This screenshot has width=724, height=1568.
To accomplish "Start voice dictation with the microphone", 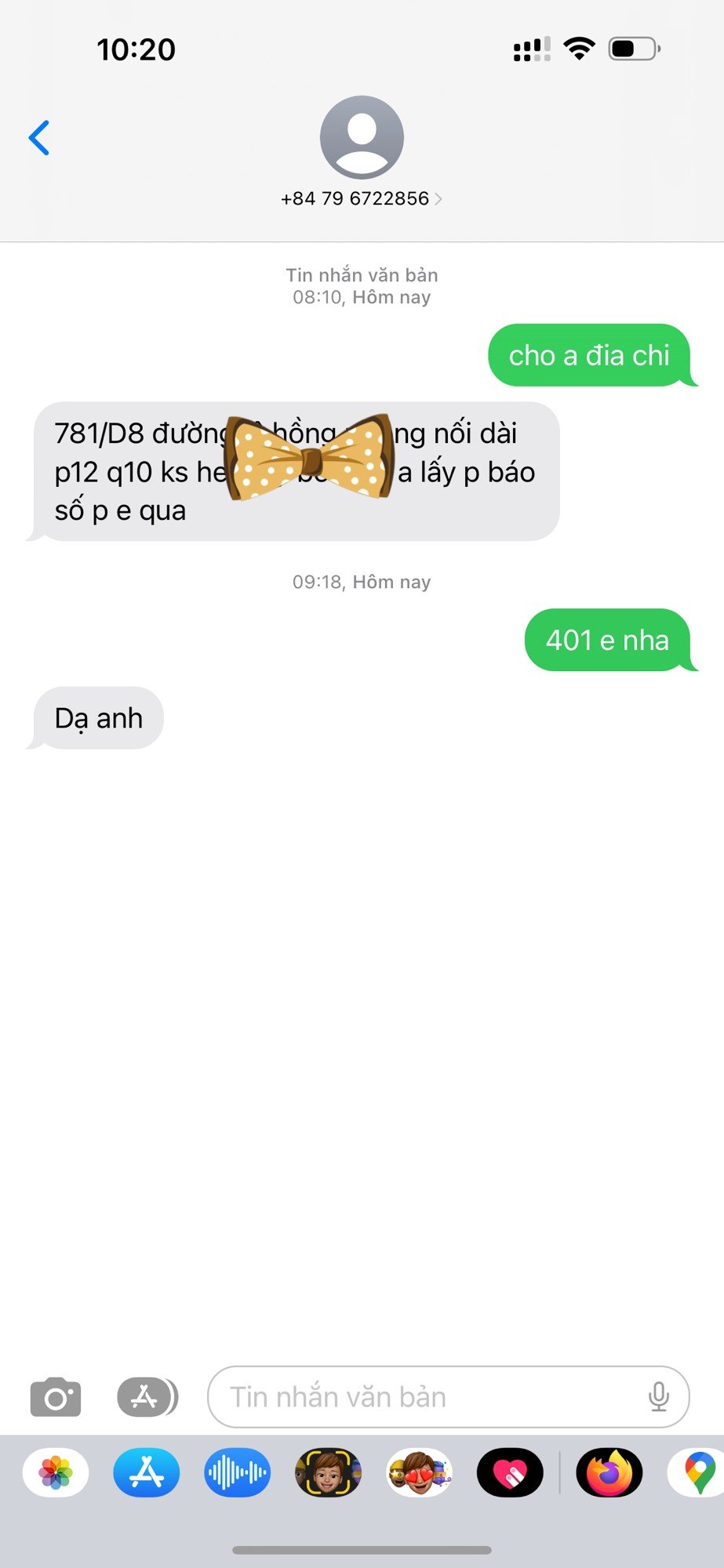I will (659, 1397).
